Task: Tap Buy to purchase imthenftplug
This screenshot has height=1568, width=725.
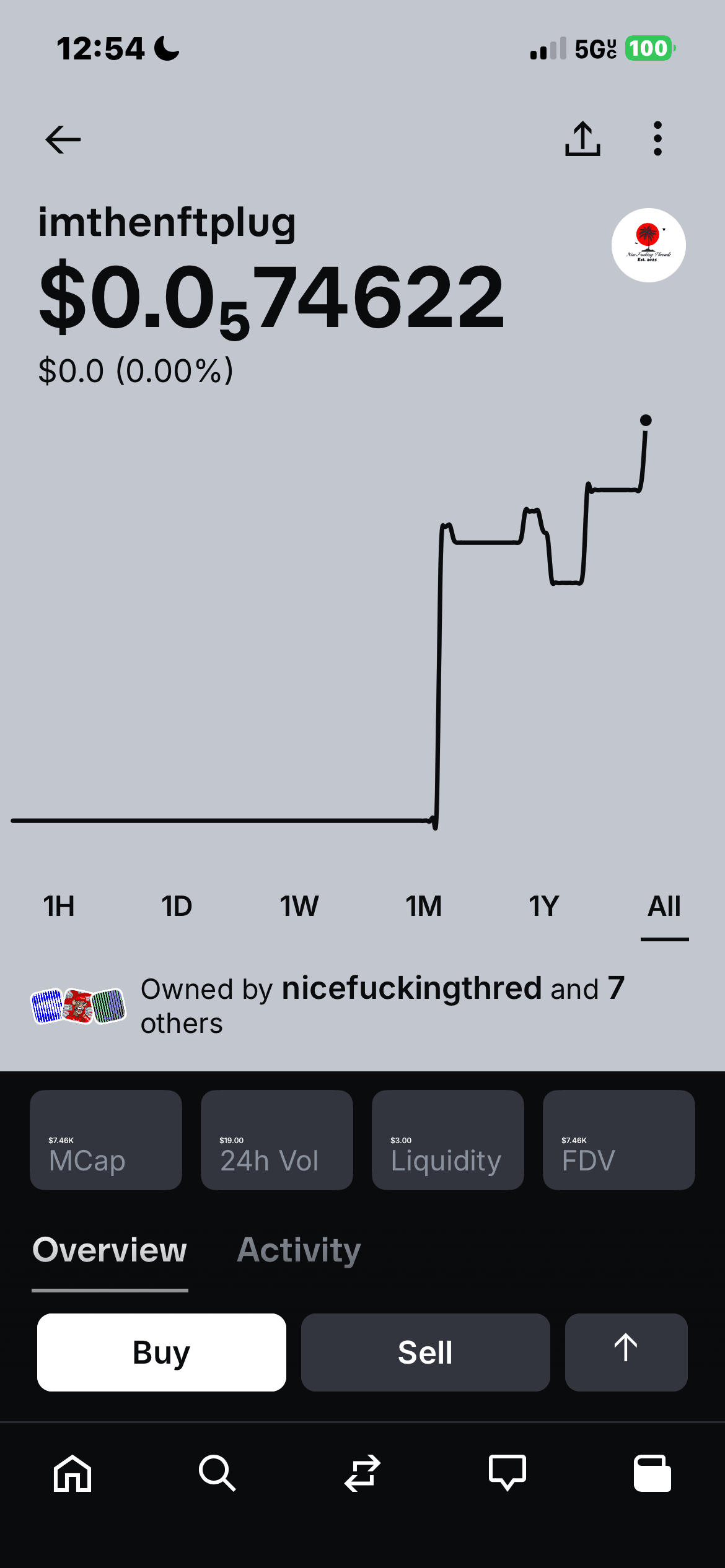Action: click(162, 1352)
